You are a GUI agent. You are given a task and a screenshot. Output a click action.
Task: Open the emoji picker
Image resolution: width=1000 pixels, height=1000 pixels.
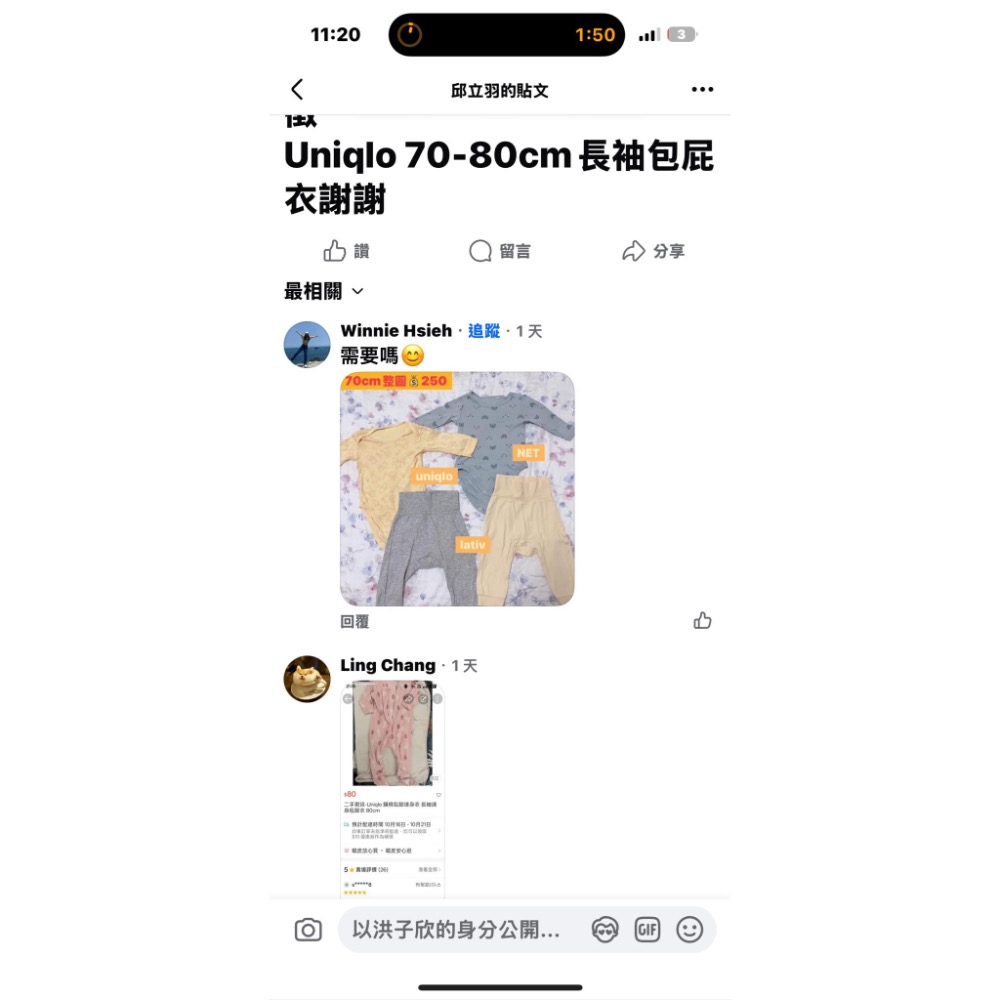(690, 931)
